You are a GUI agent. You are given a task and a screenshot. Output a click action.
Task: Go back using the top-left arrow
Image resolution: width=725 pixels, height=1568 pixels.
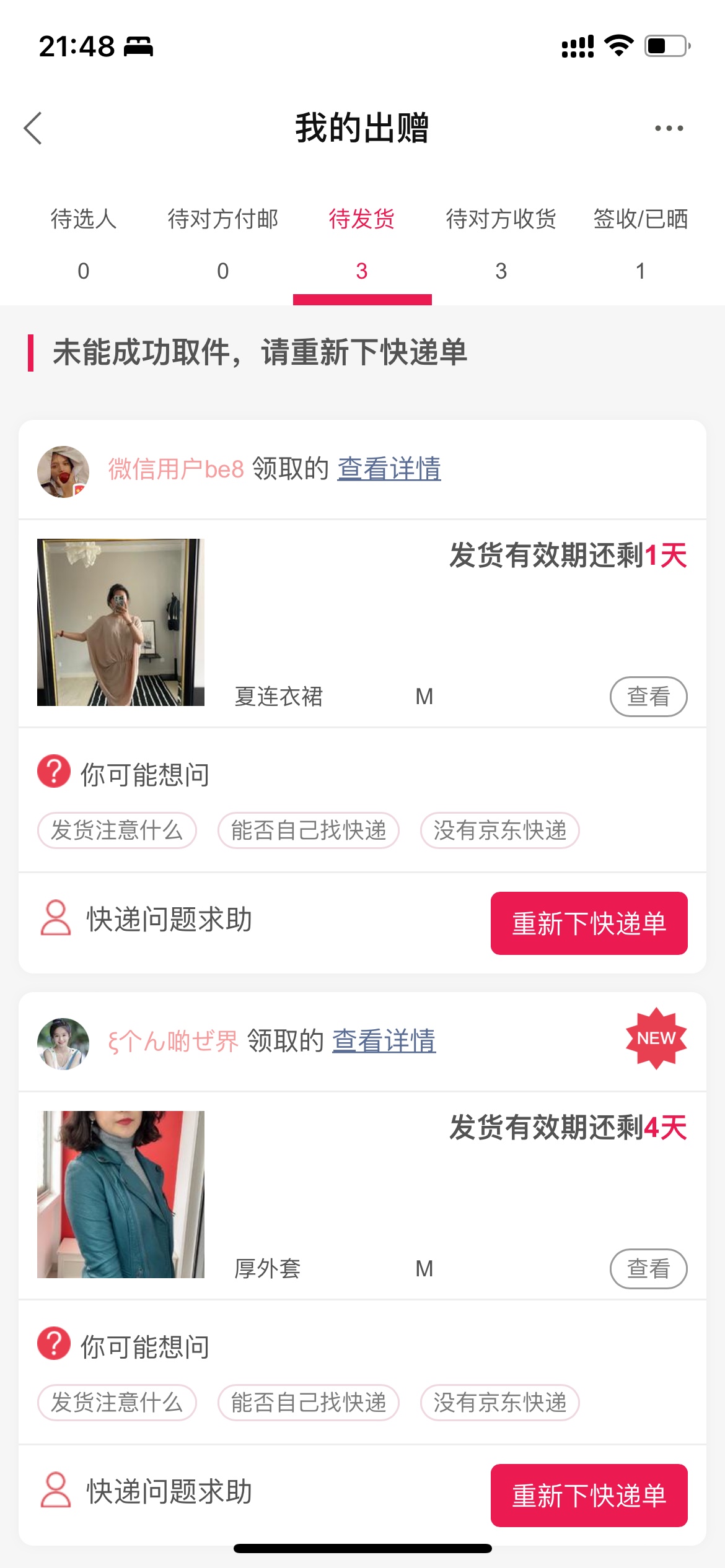click(33, 128)
